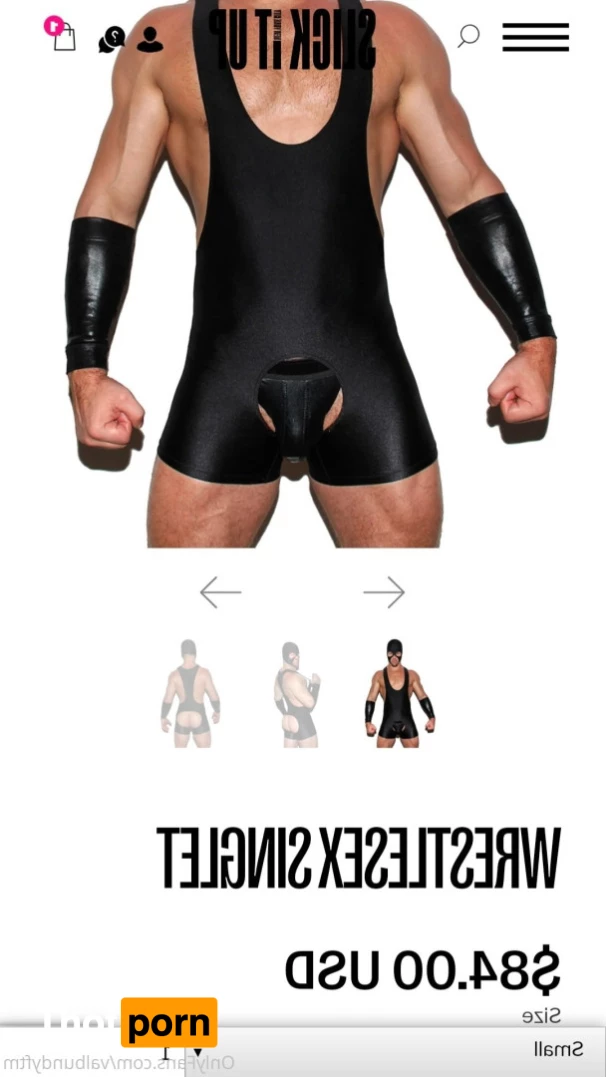Image resolution: width=606 pixels, height=1077 pixels.
Task: Select the side-view model thumbnail
Action: (x=295, y=694)
